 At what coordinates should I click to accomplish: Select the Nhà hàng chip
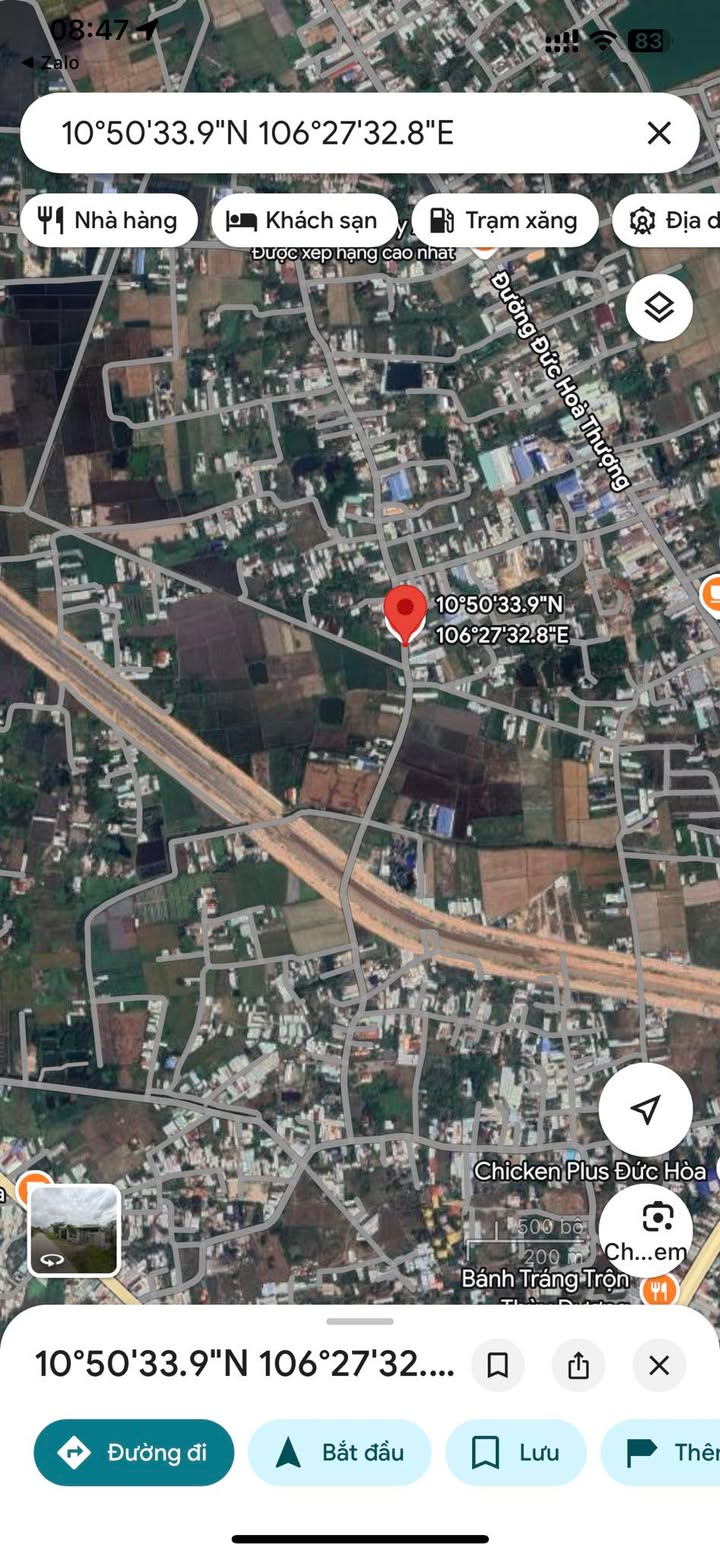[108, 220]
